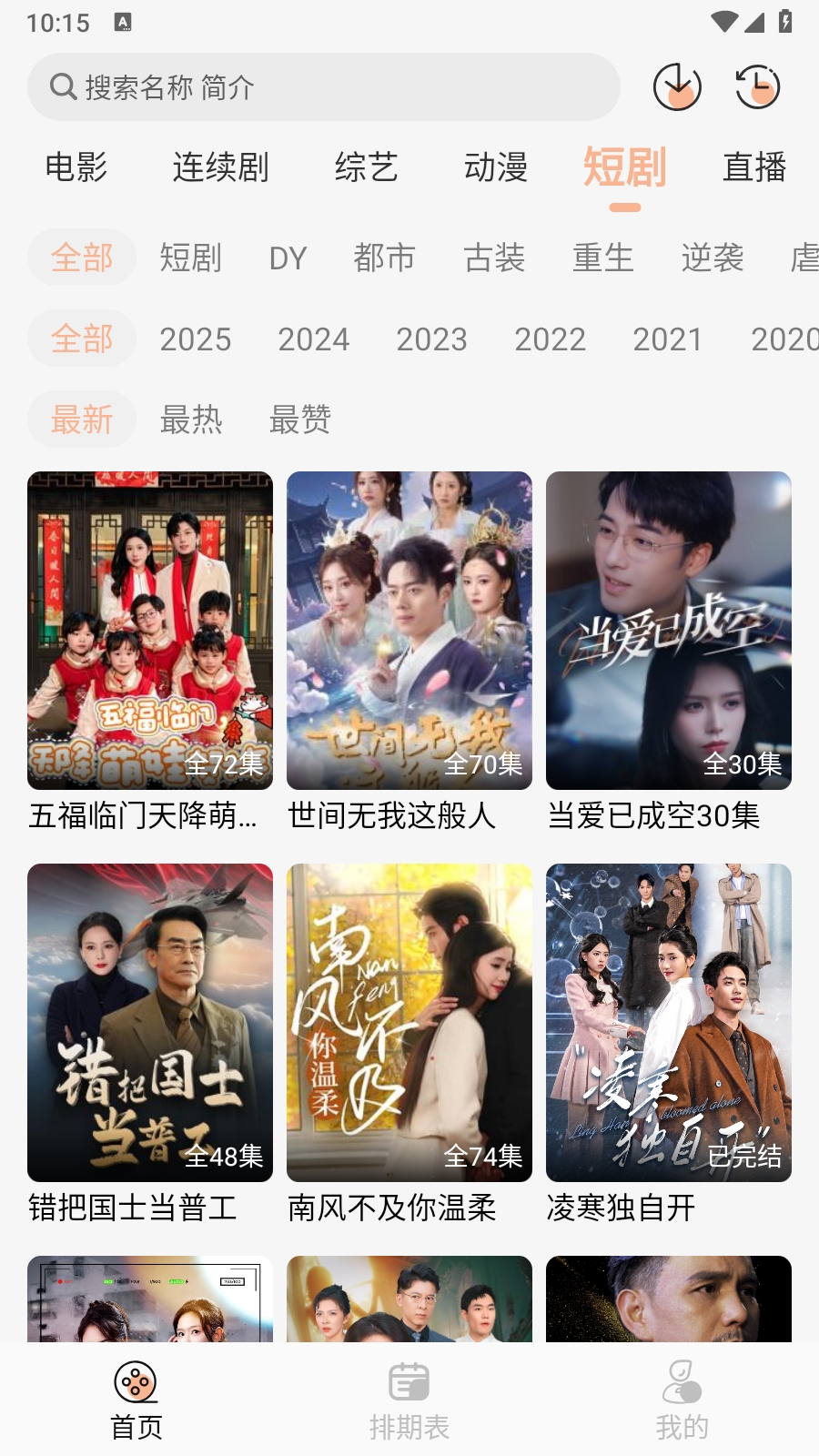819x1456 pixels.
Task: Open the search box for names and descriptions
Action: (x=323, y=87)
